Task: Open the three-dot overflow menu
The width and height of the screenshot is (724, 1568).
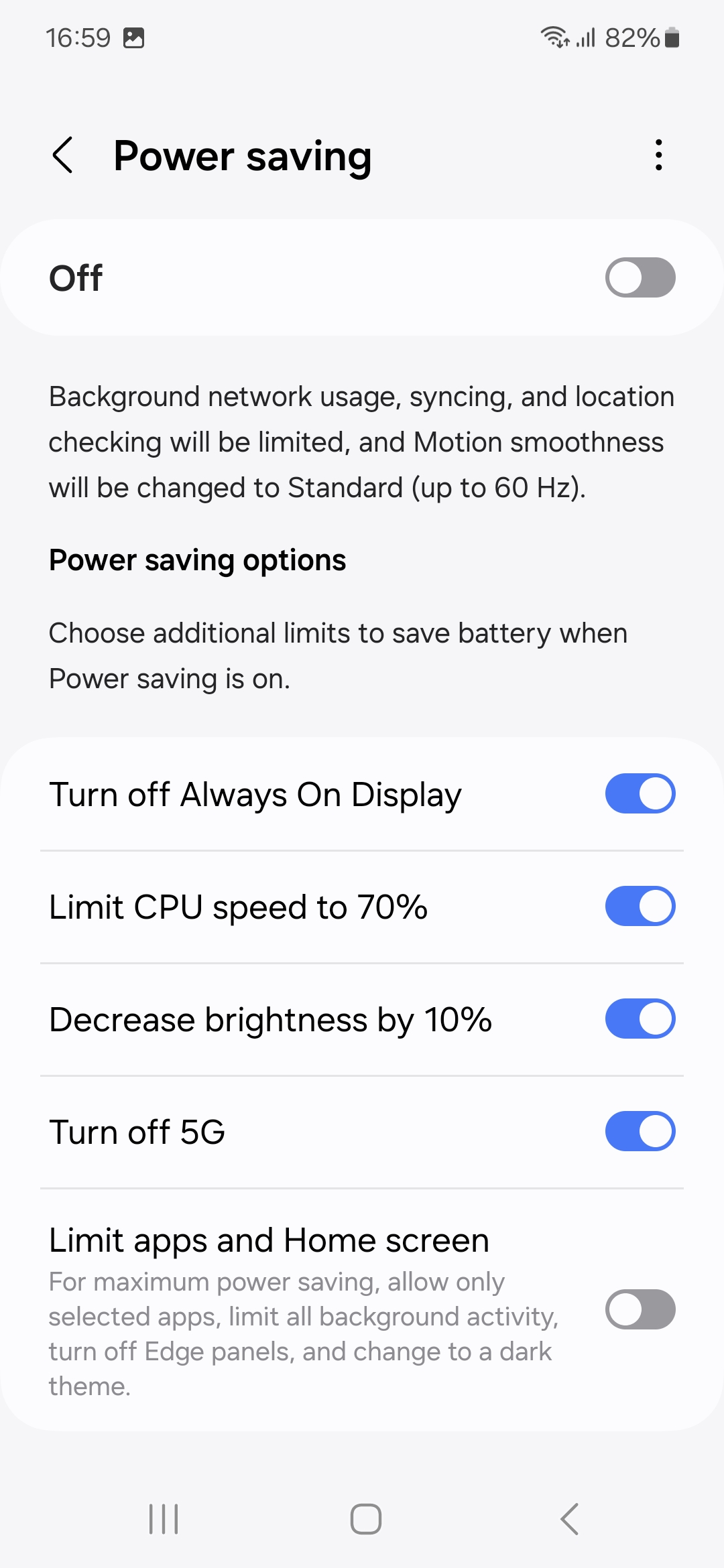Action: [659, 155]
